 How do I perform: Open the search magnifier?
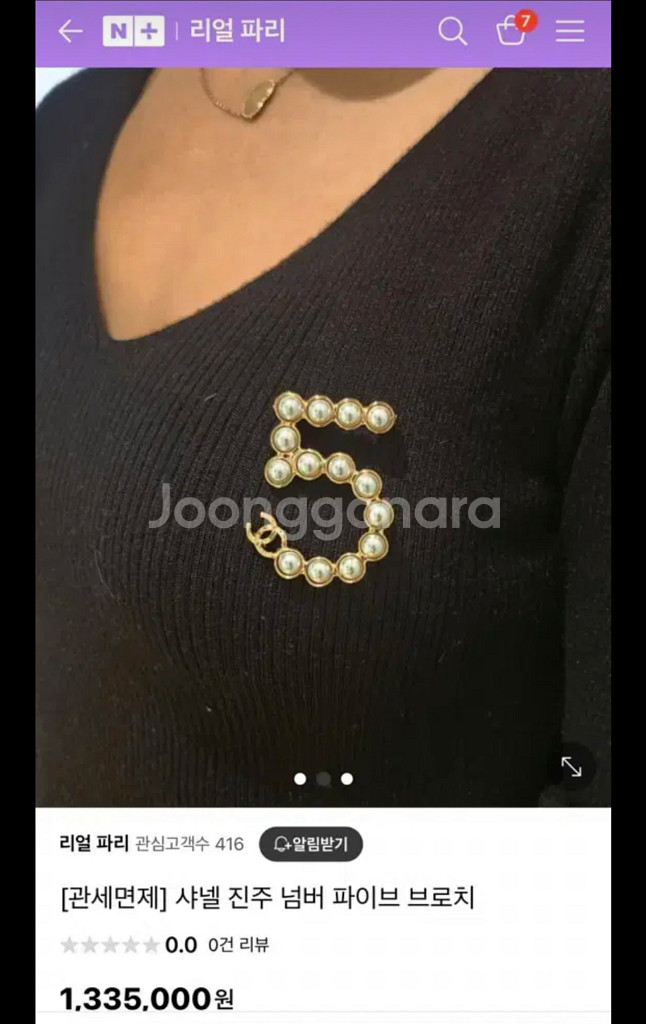coord(452,31)
